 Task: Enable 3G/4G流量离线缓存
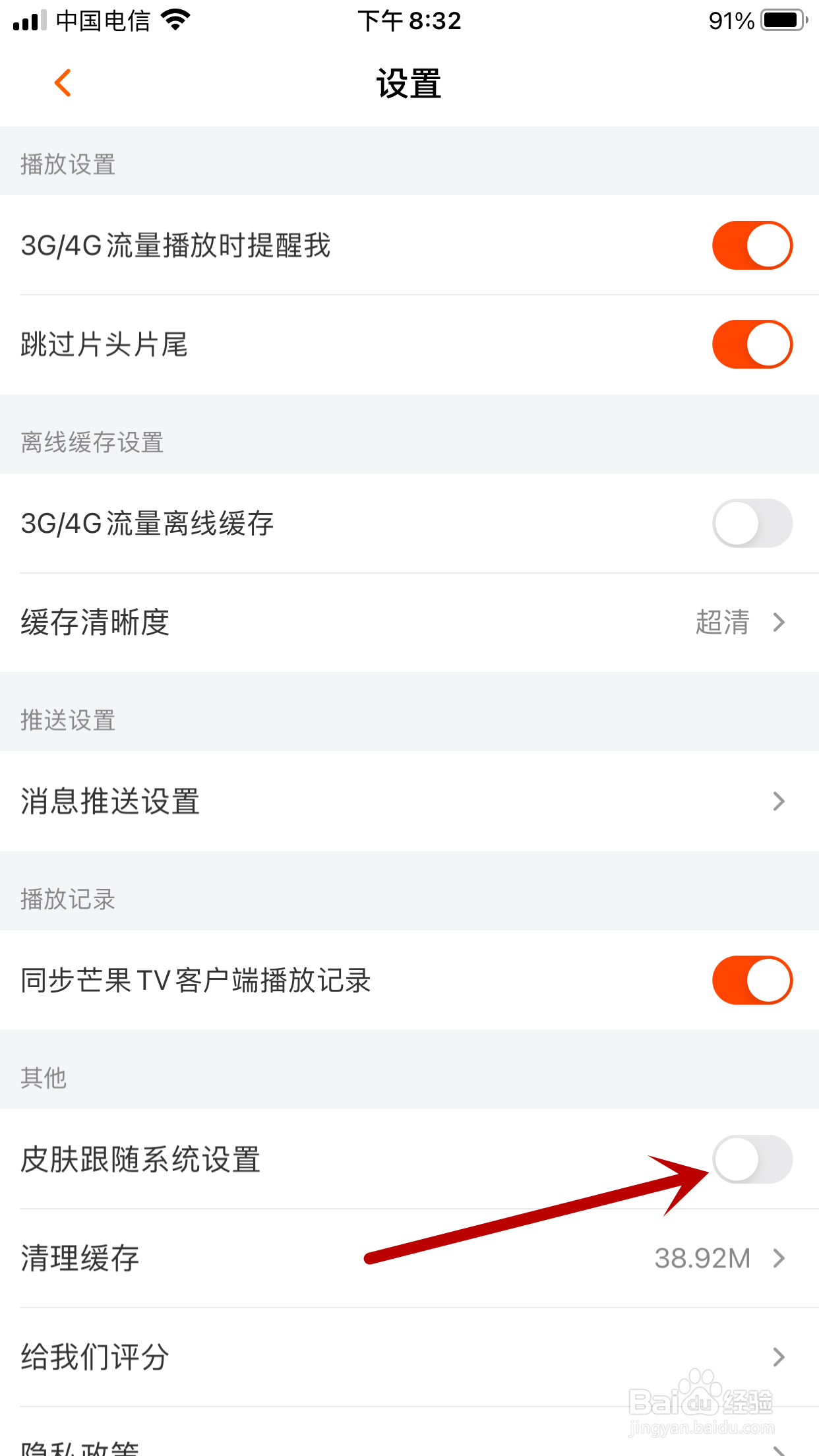[x=752, y=524]
